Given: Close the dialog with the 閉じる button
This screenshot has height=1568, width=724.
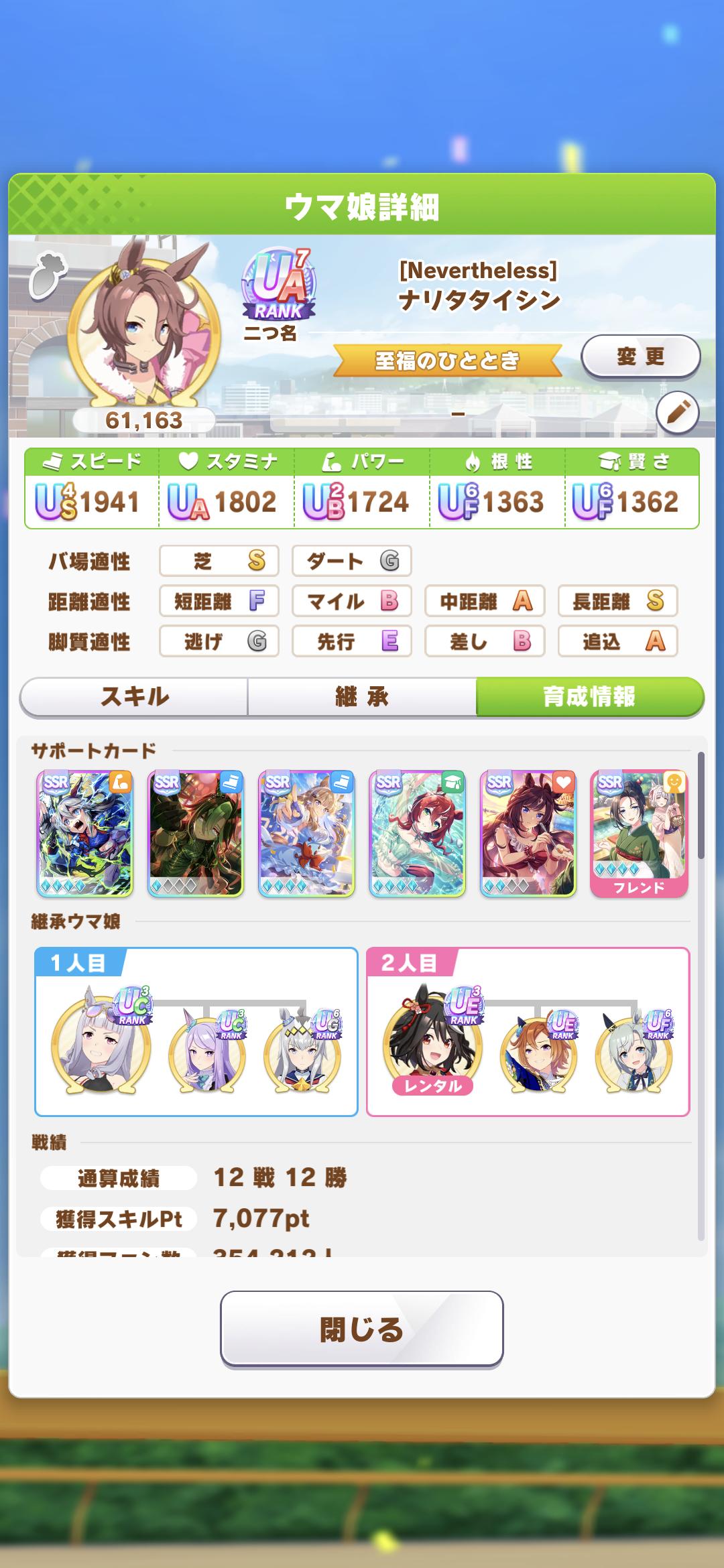Looking at the screenshot, I should tap(362, 1329).
